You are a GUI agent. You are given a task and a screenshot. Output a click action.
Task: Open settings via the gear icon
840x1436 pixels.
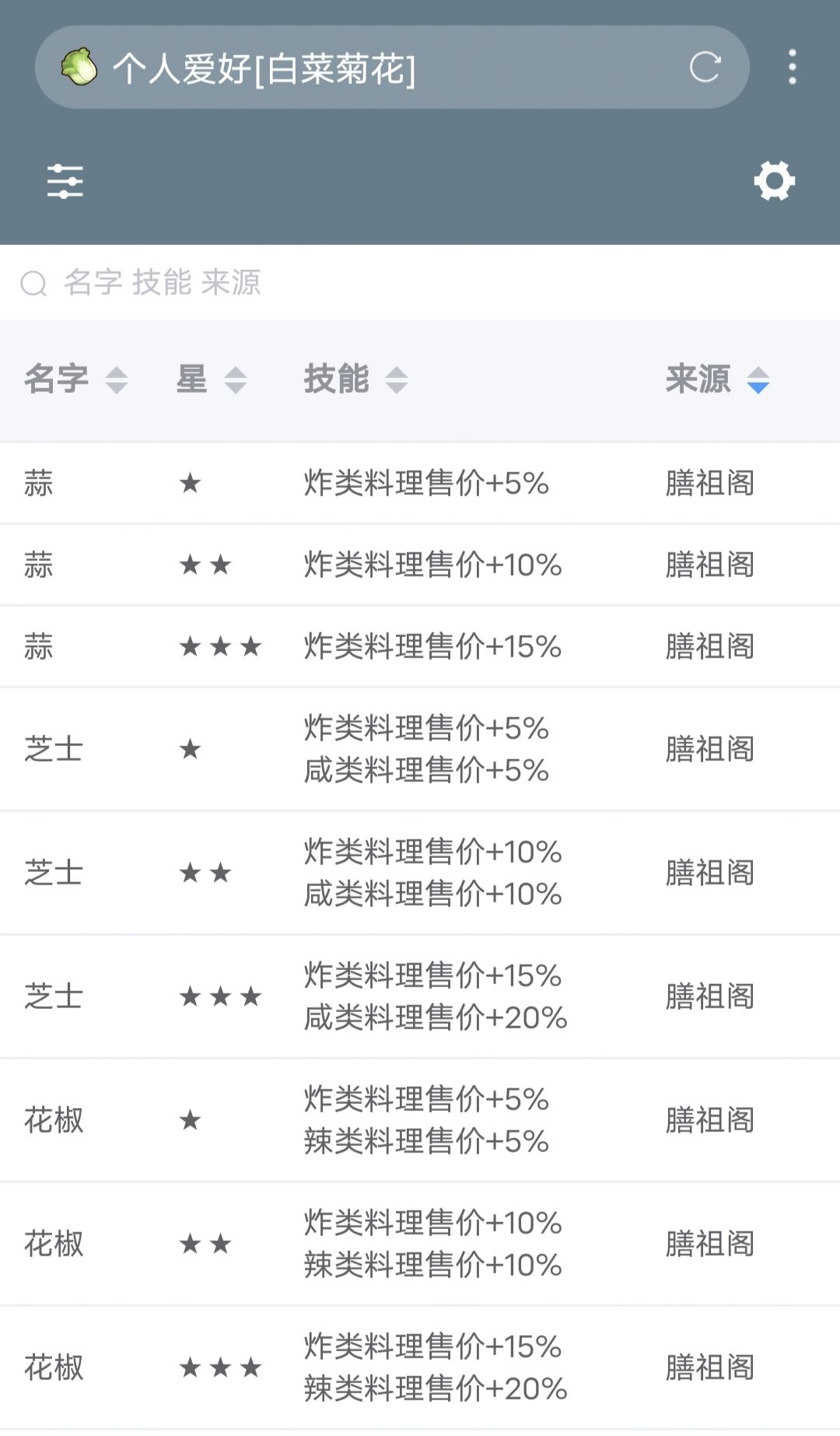(774, 181)
